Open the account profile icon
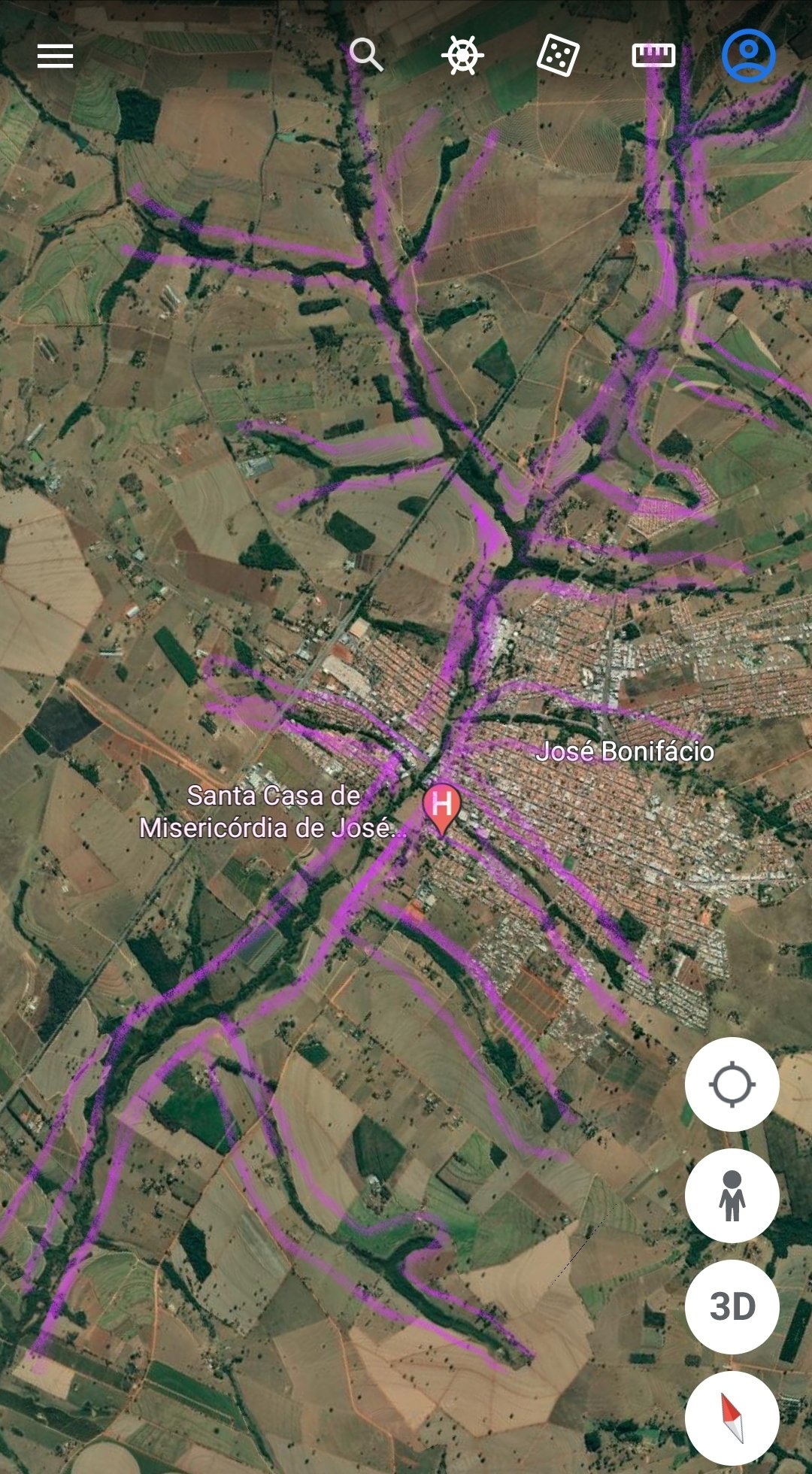The image size is (812, 1474). point(748,56)
